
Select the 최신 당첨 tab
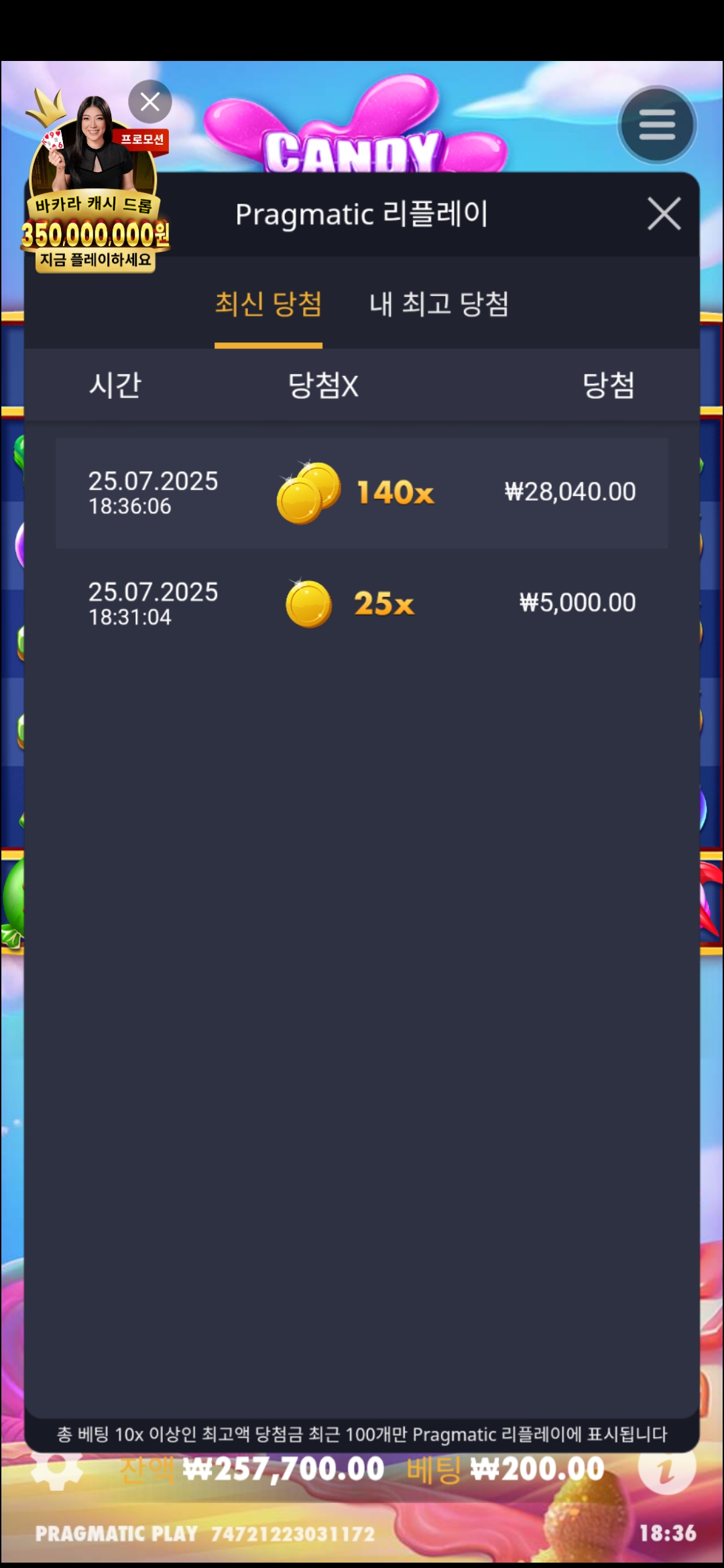(268, 304)
